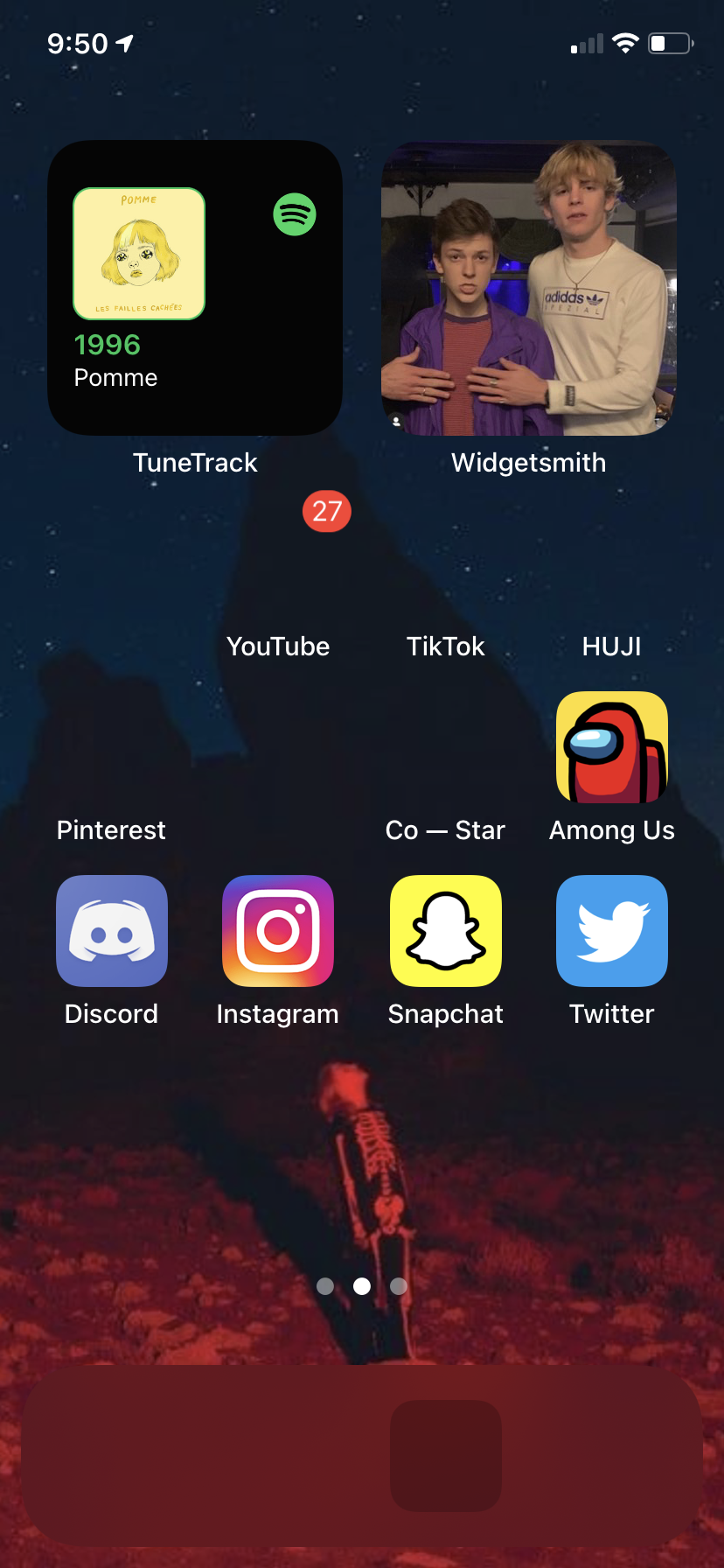The width and height of the screenshot is (724, 1568).
Task: Tap the home screen page indicator dots
Action: click(362, 1286)
